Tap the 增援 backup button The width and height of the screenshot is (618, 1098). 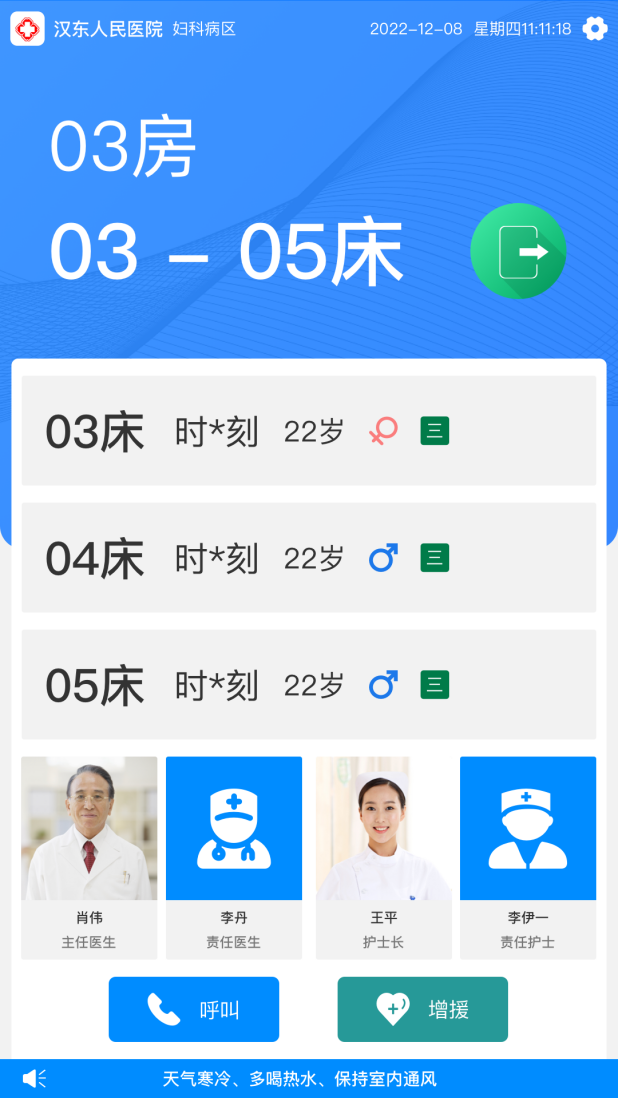(422, 1009)
